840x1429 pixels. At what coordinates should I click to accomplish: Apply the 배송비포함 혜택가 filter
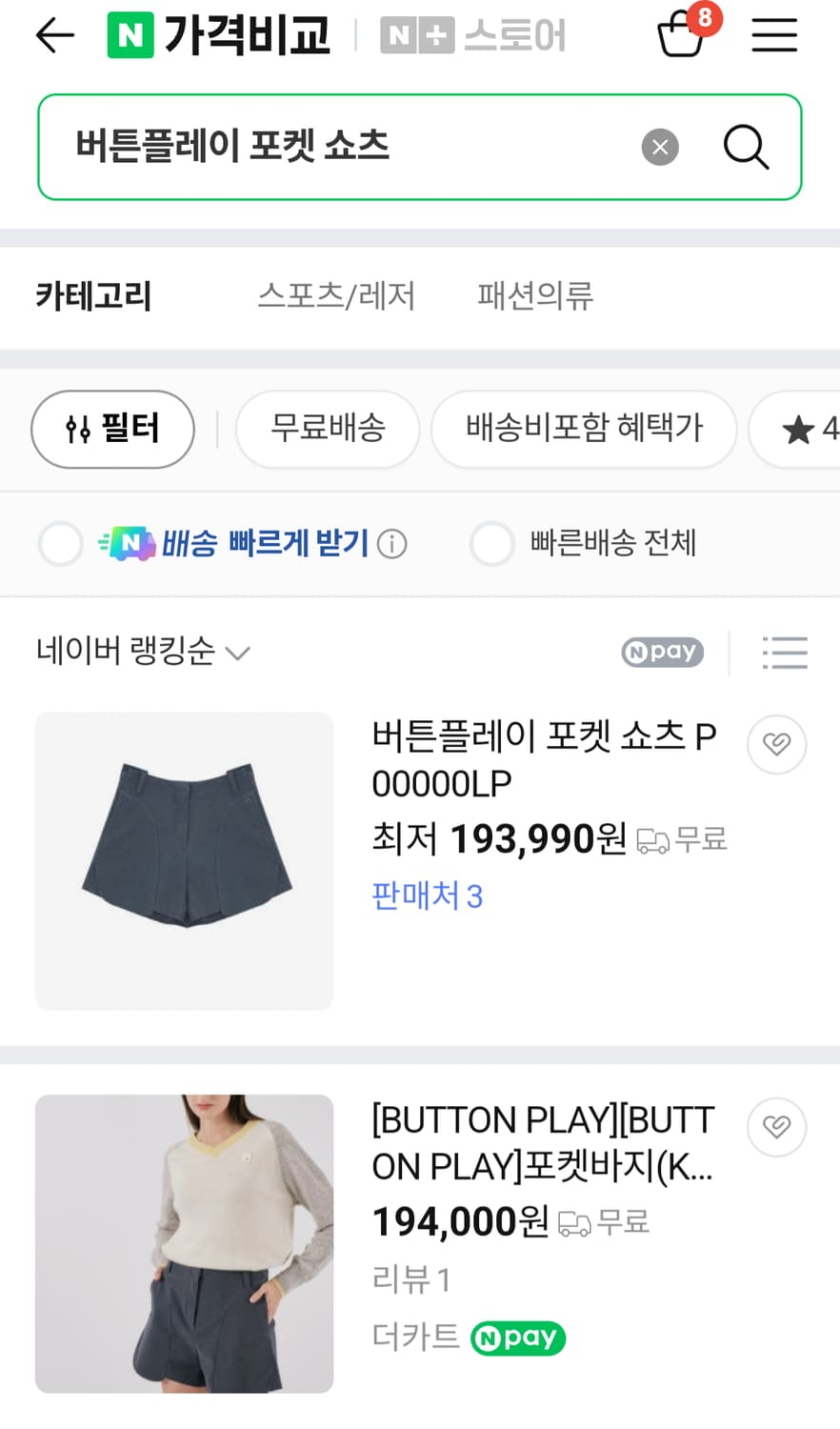pos(584,429)
